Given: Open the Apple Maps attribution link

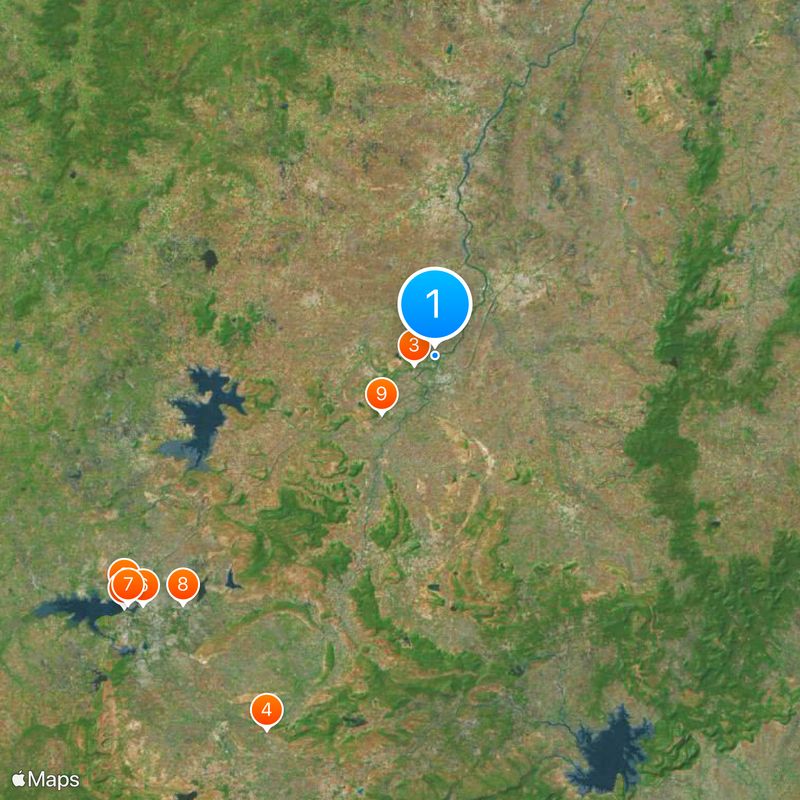Looking at the screenshot, I should 45,779.
